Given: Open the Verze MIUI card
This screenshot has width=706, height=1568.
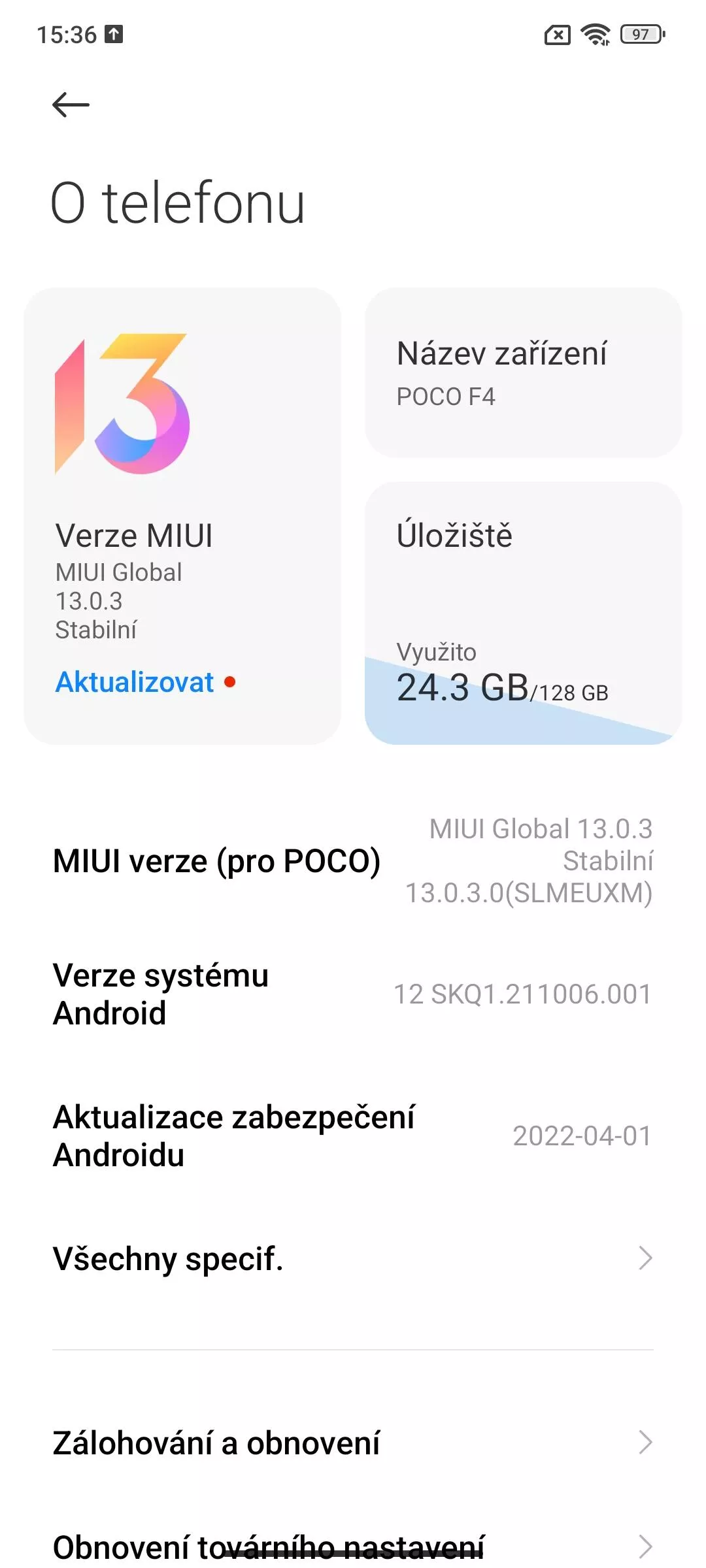Looking at the screenshot, I should (x=182, y=515).
